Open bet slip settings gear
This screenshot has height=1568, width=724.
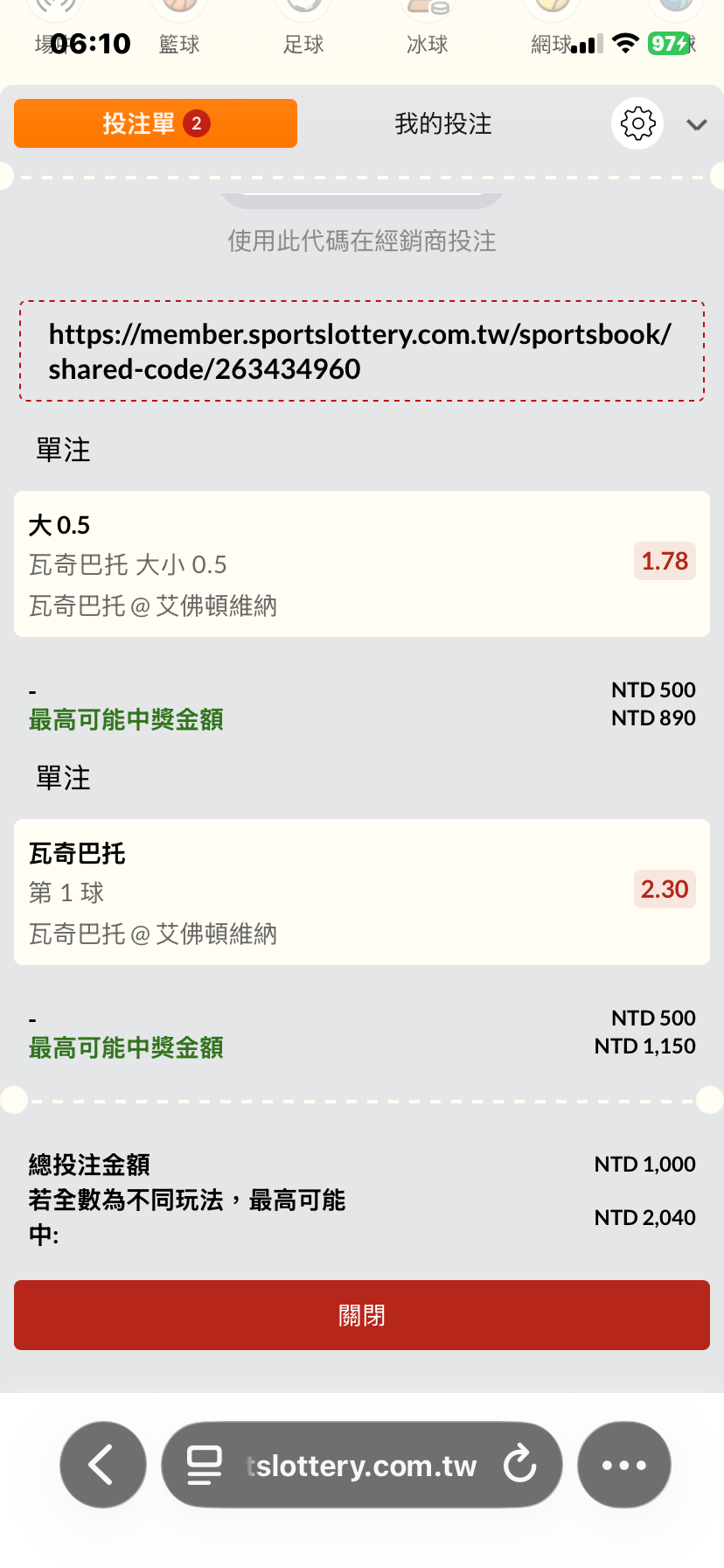coord(637,123)
